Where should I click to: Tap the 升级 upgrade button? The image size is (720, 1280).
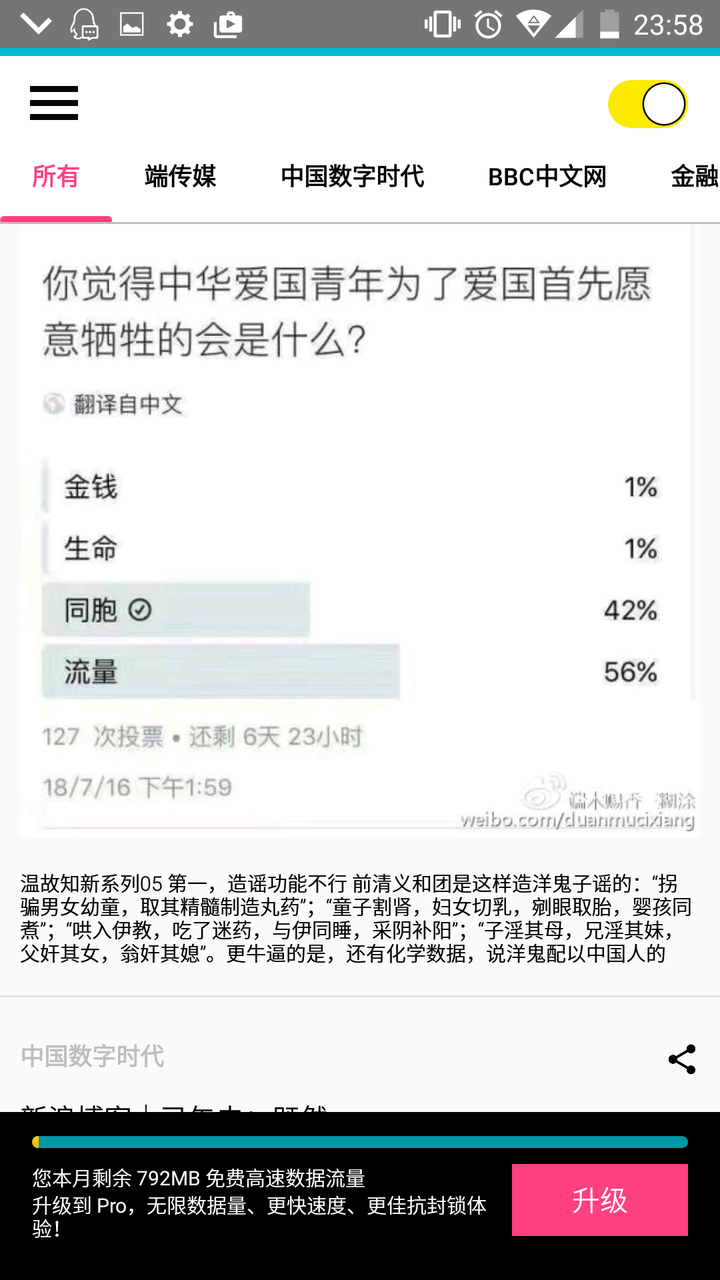pos(600,1200)
